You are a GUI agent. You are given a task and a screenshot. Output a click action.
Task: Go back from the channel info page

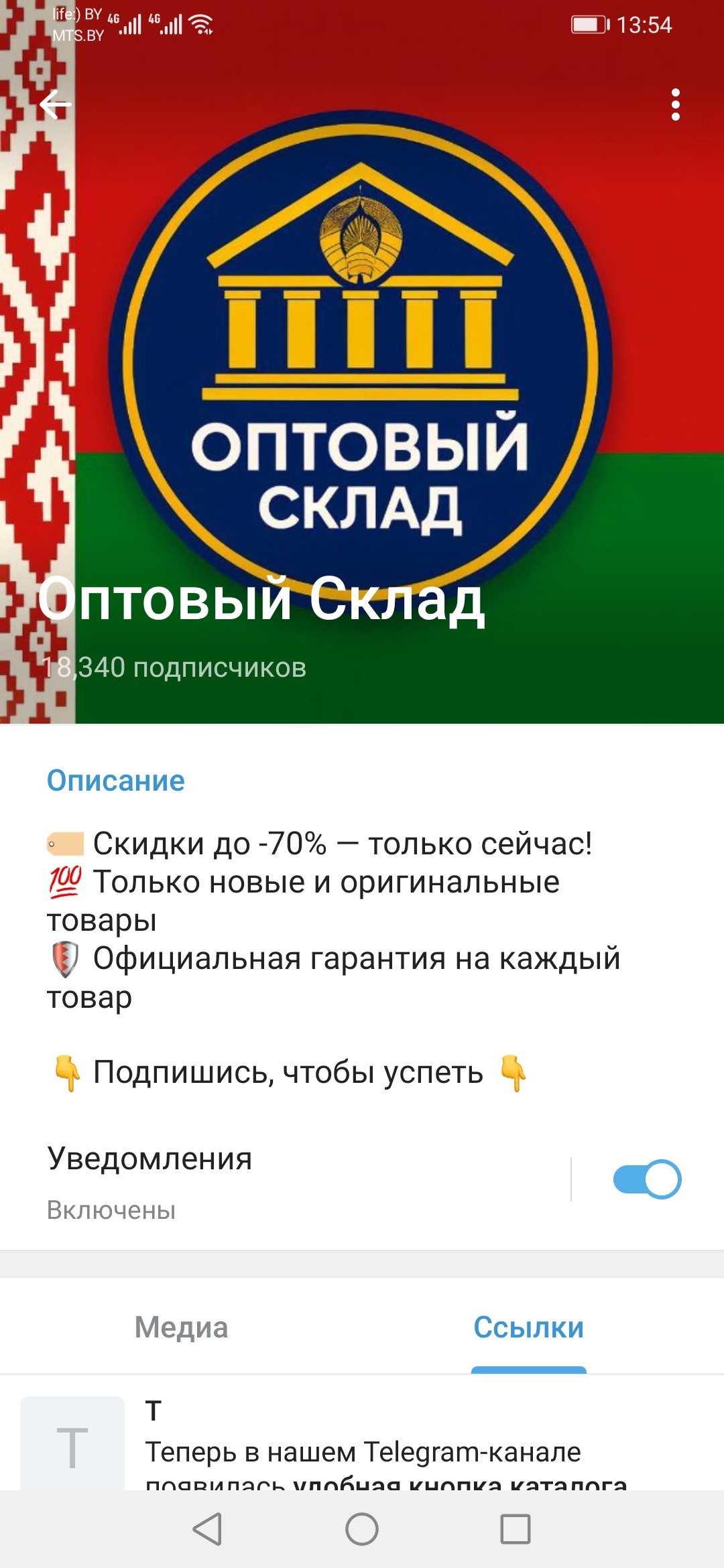click(55, 105)
